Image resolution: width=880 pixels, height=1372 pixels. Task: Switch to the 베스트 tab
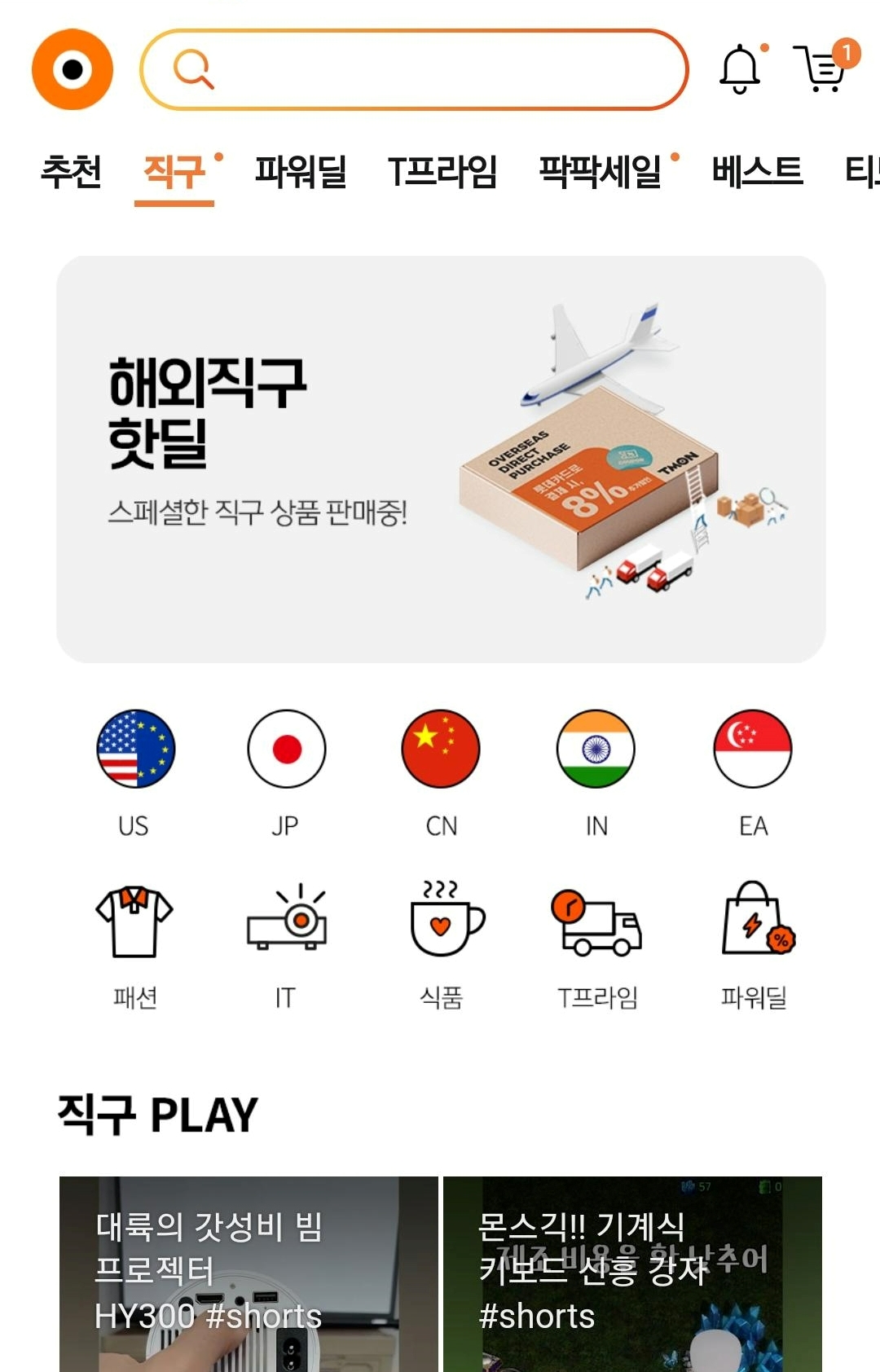click(758, 172)
